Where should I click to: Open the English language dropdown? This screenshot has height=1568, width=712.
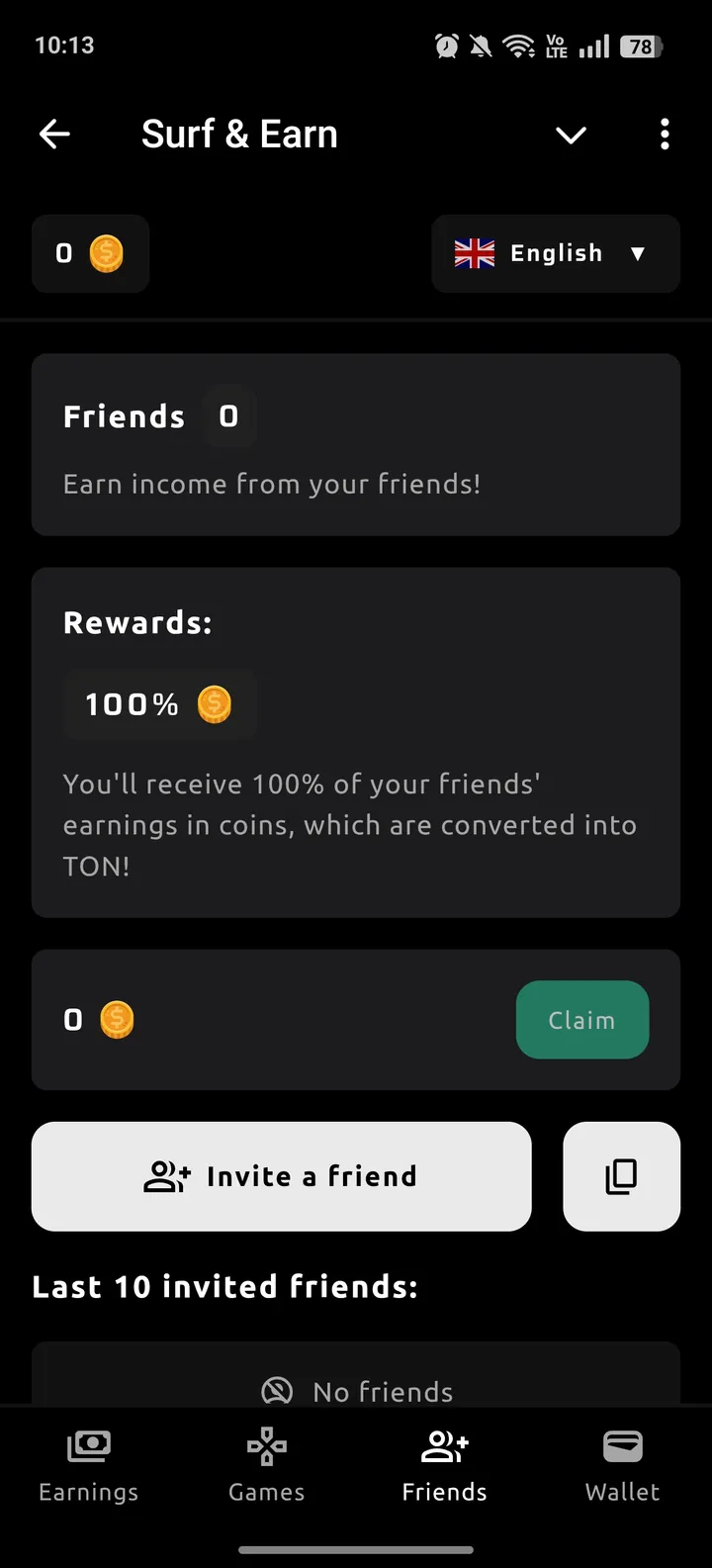pos(555,253)
